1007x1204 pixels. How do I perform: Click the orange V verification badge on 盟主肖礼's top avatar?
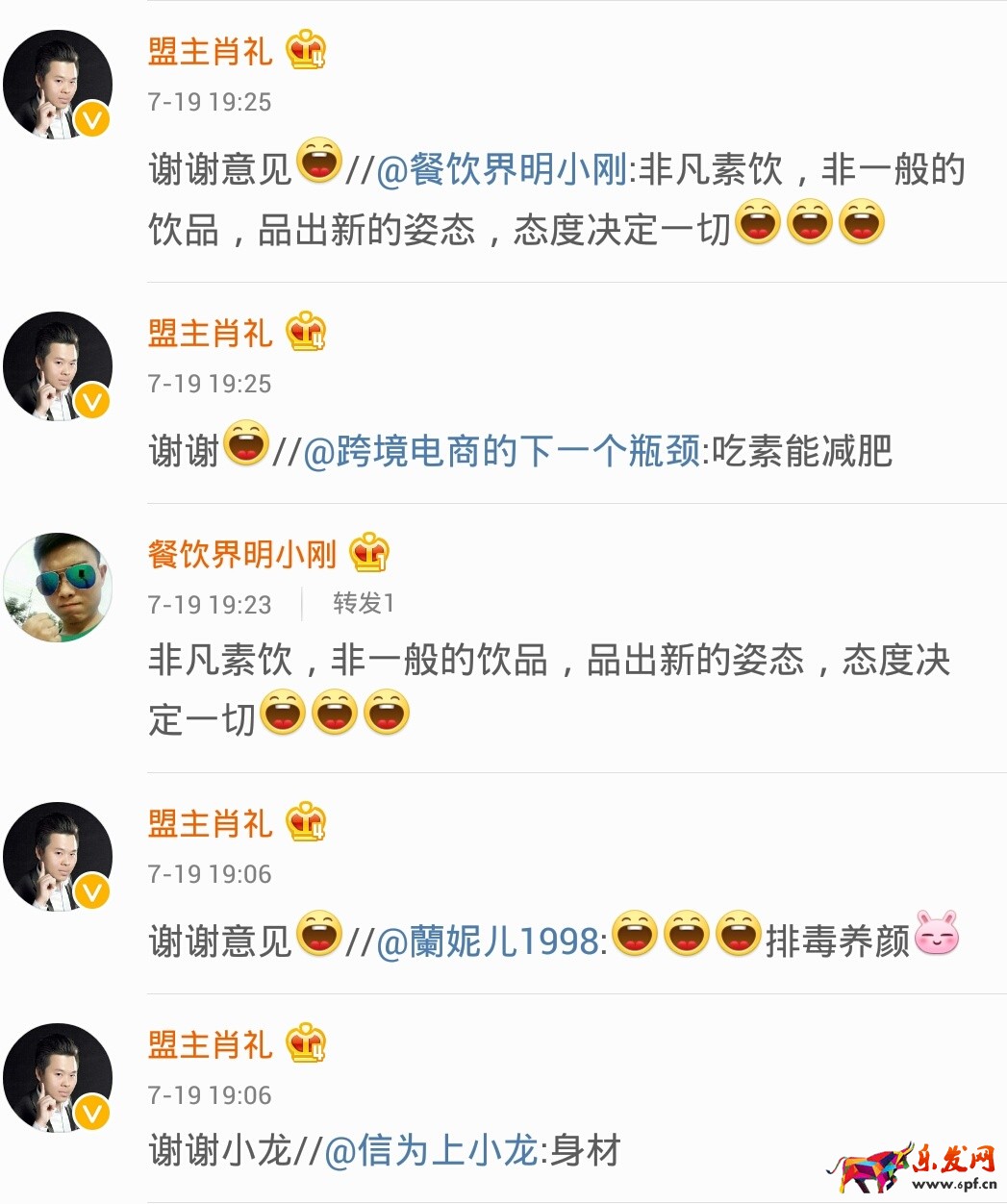[x=92, y=117]
